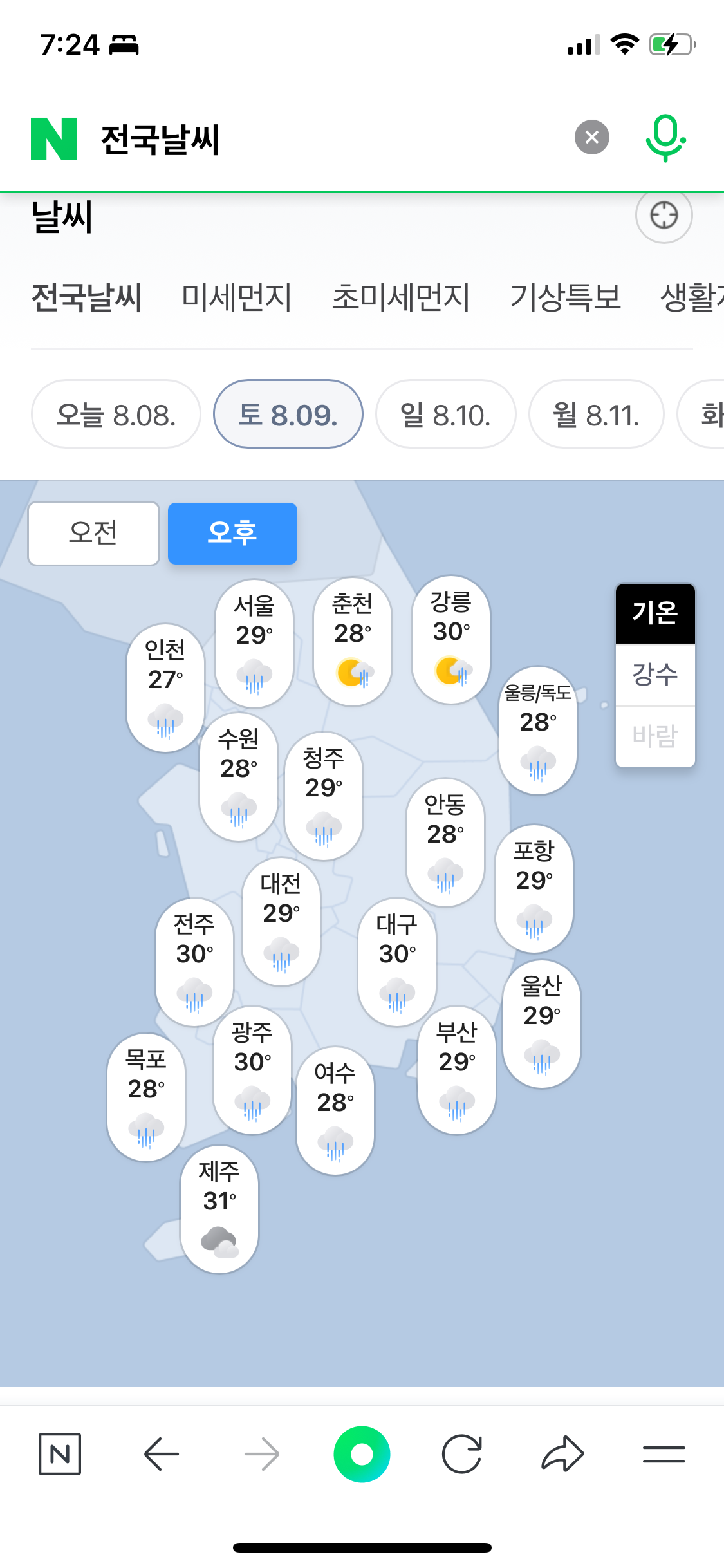724x1568 pixels.
Task: Switch to the 미세먼지 tab
Action: point(236,298)
